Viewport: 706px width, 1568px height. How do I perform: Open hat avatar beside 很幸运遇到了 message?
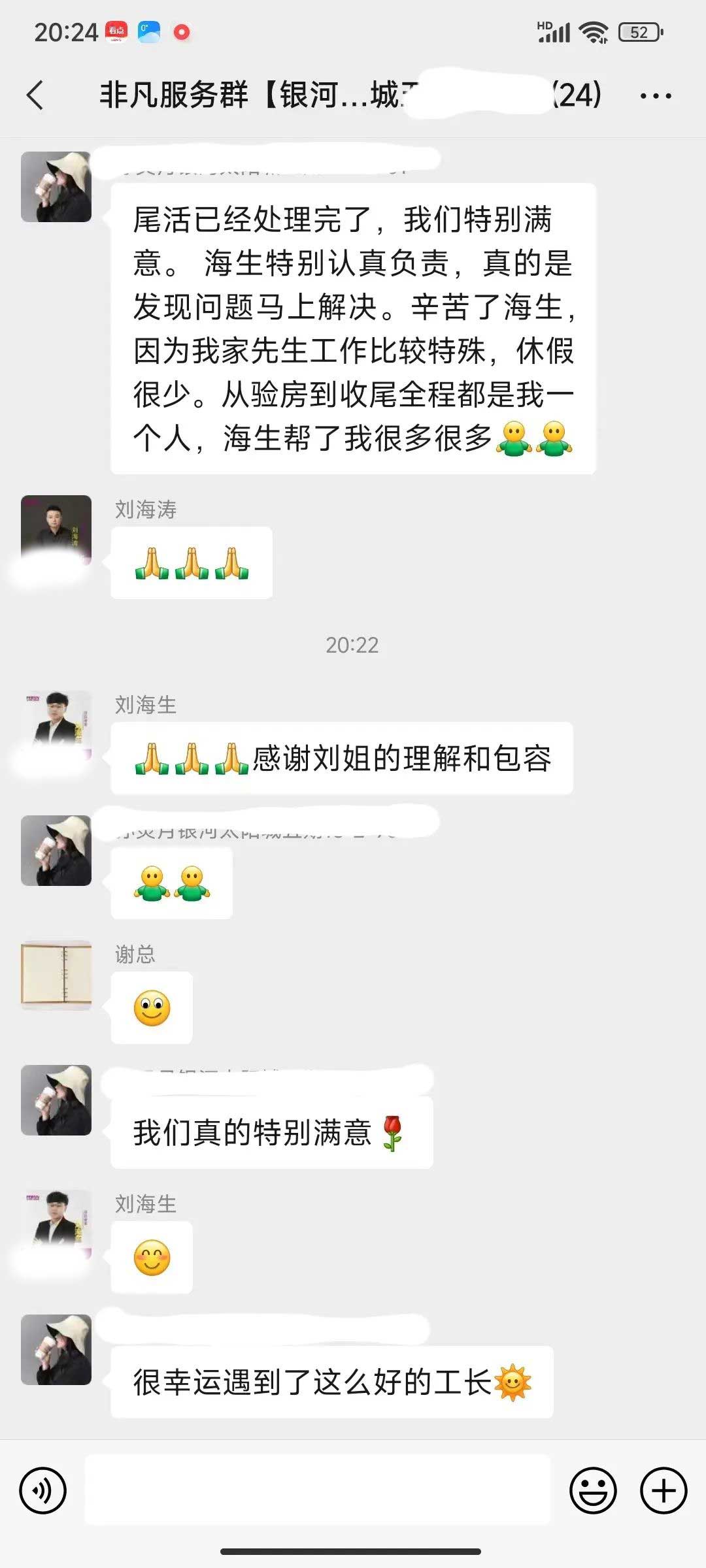(56, 1350)
